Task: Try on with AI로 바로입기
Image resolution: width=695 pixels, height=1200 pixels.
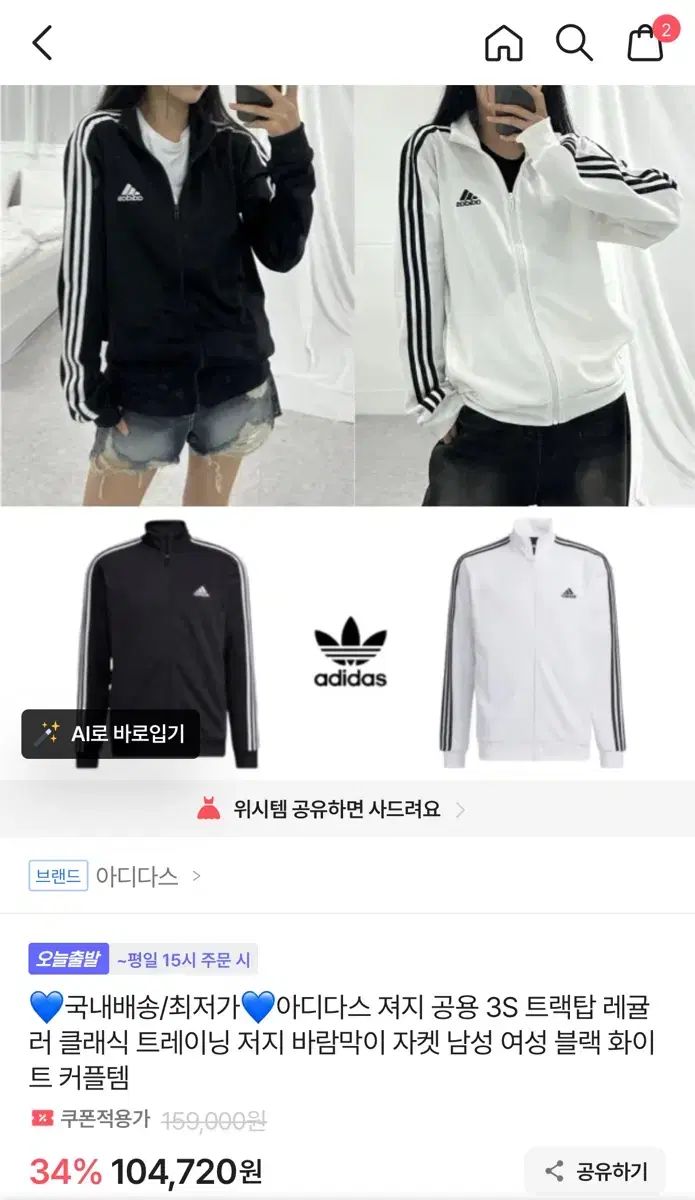Action: click(x=111, y=734)
